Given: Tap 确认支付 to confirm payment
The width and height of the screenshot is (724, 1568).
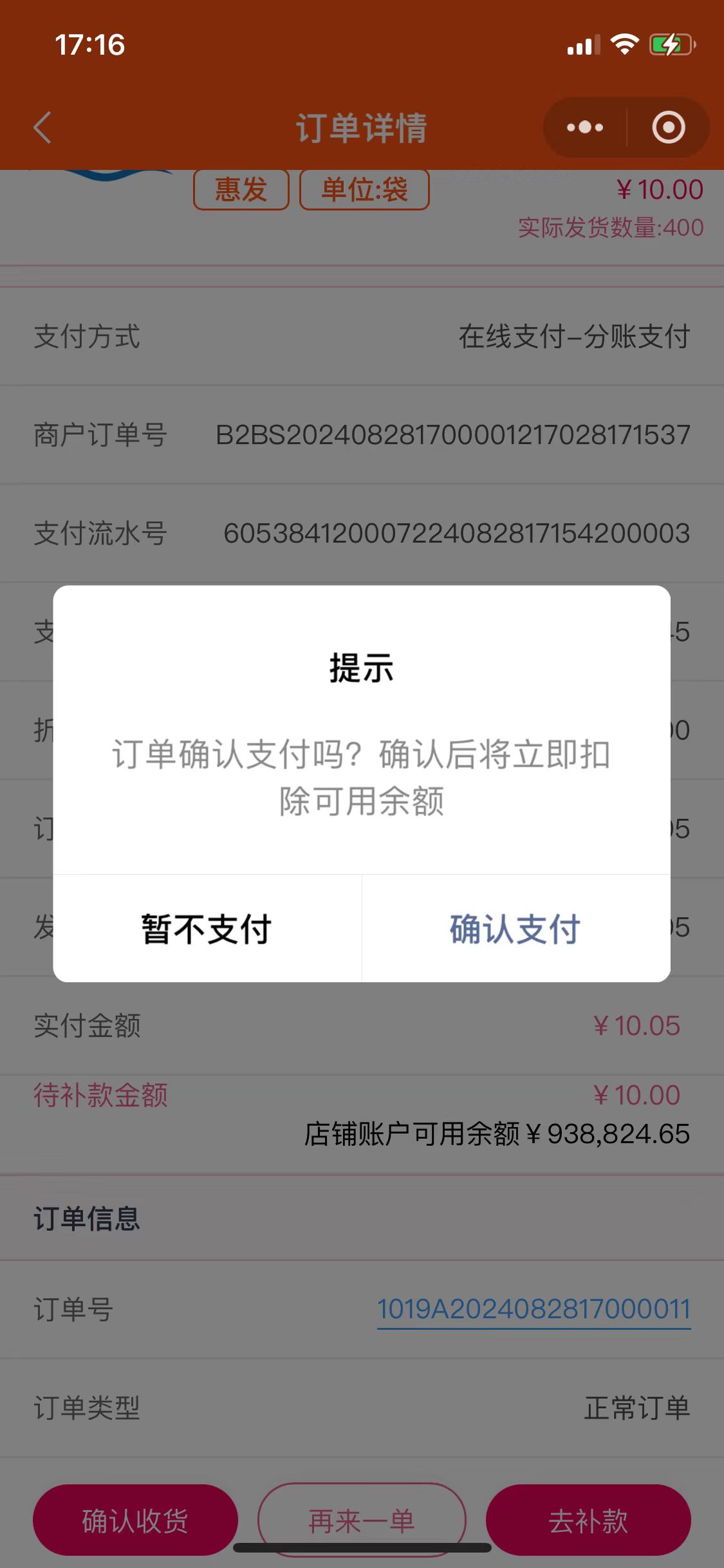Looking at the screenshot, I should click(x=515, y=929).
